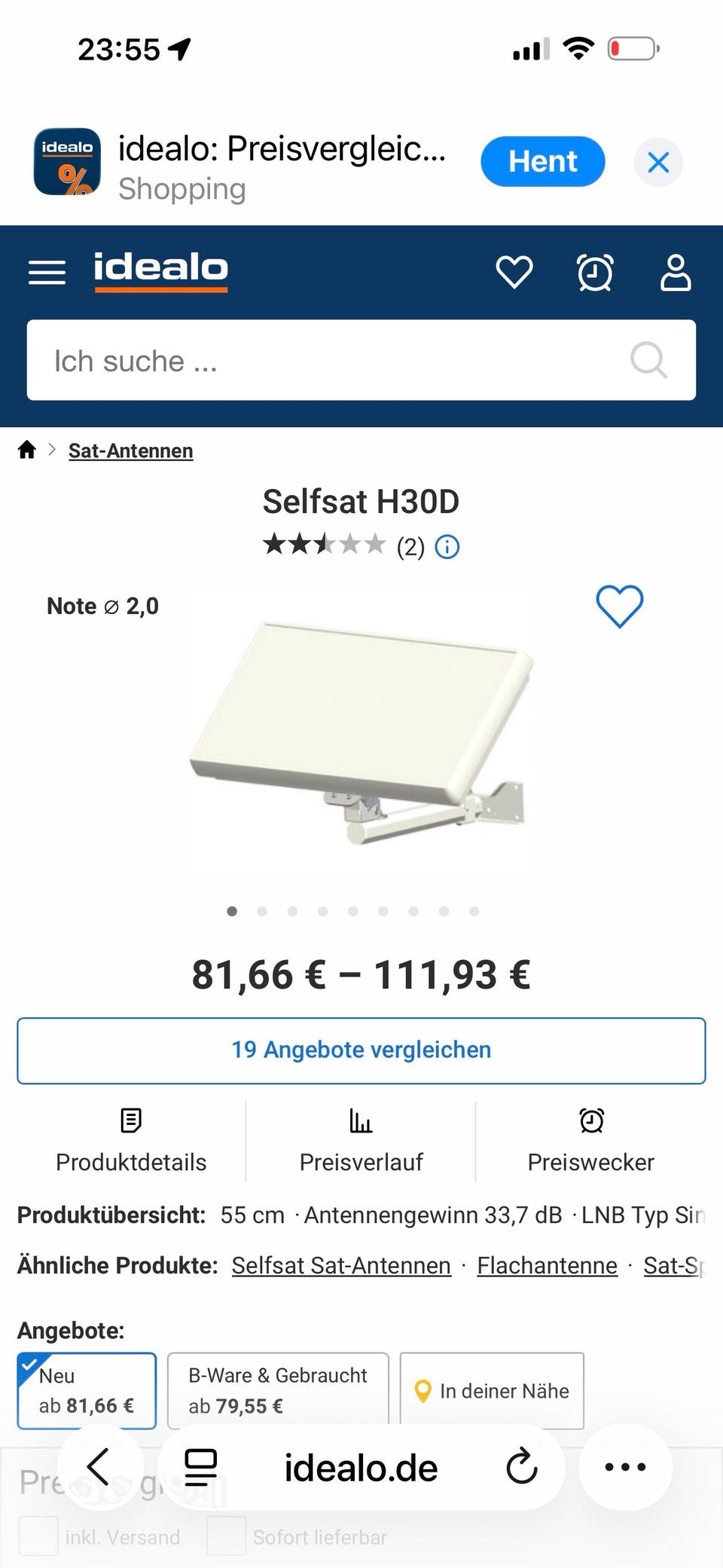Image resolution: width=723 pixels, height=1568 pixels.
Task: Add Selfsat H30D to favorites with heart
Action: (620, 607)
